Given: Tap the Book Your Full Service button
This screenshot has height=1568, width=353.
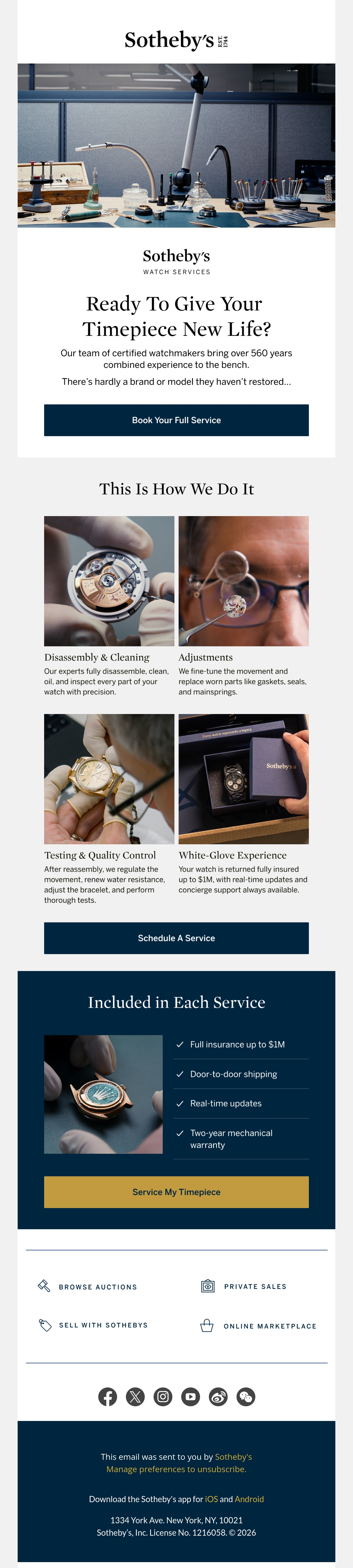Looking at the screenshot, I should coord(176,420).
